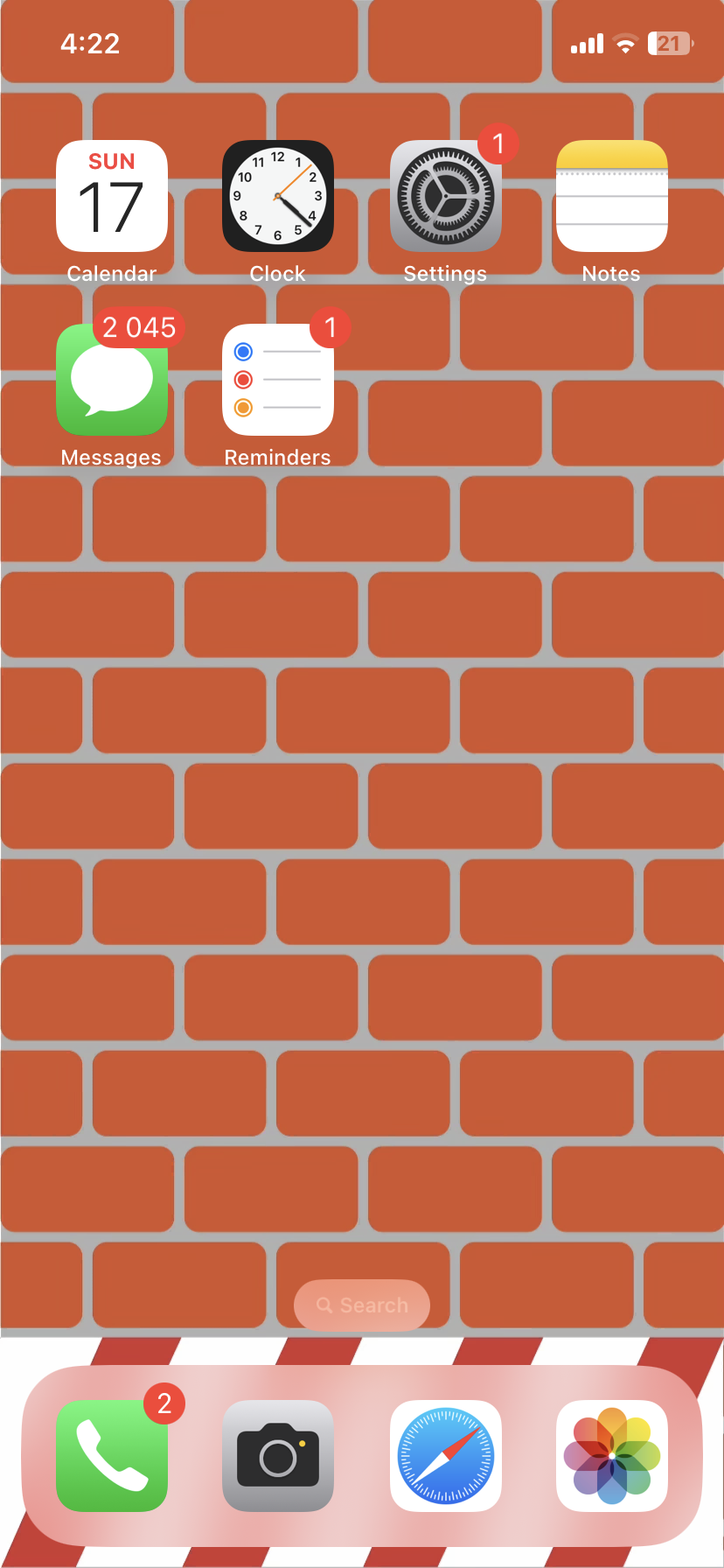Open the Phone app in the dock
The height and width of the screenshot is (1568, 724).
point(112,1456)
